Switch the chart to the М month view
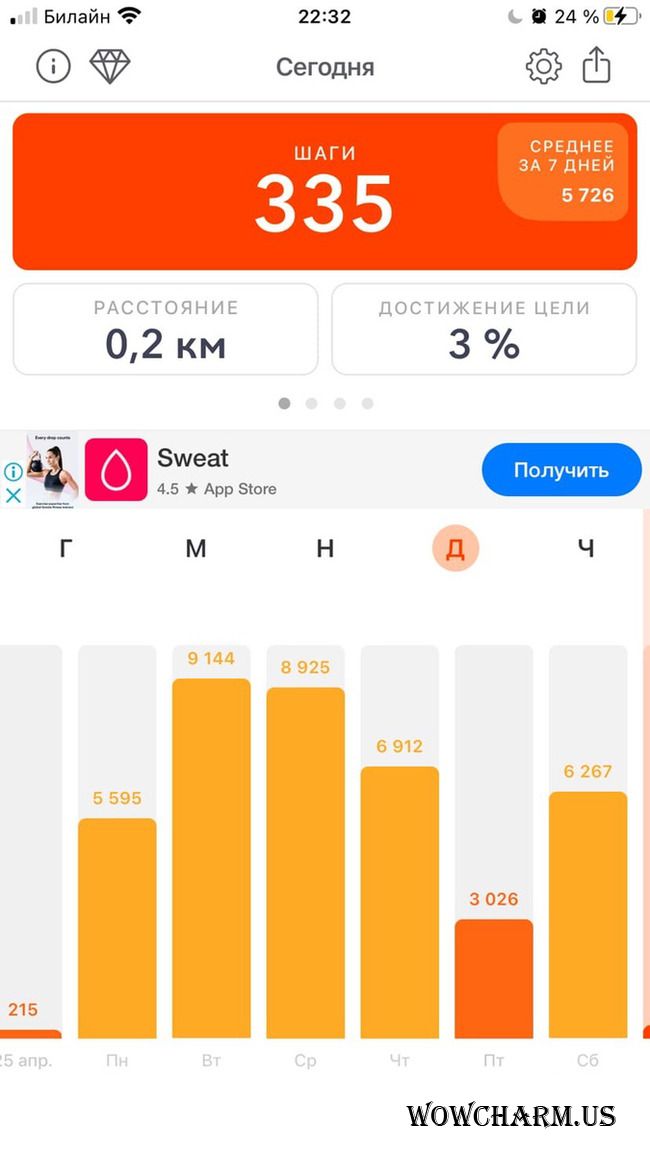This screenshot has height=1156, width=650. pos(195,549)
